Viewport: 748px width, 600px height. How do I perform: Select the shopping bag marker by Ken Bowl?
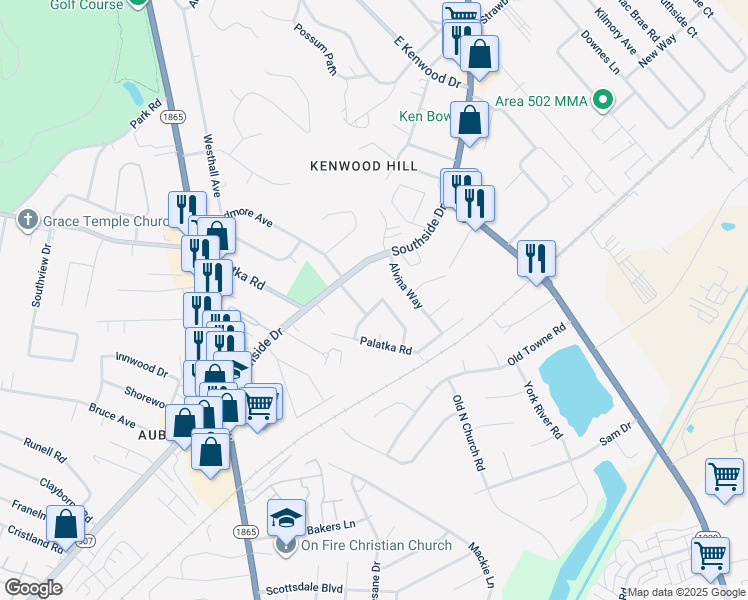pos(469,120)
